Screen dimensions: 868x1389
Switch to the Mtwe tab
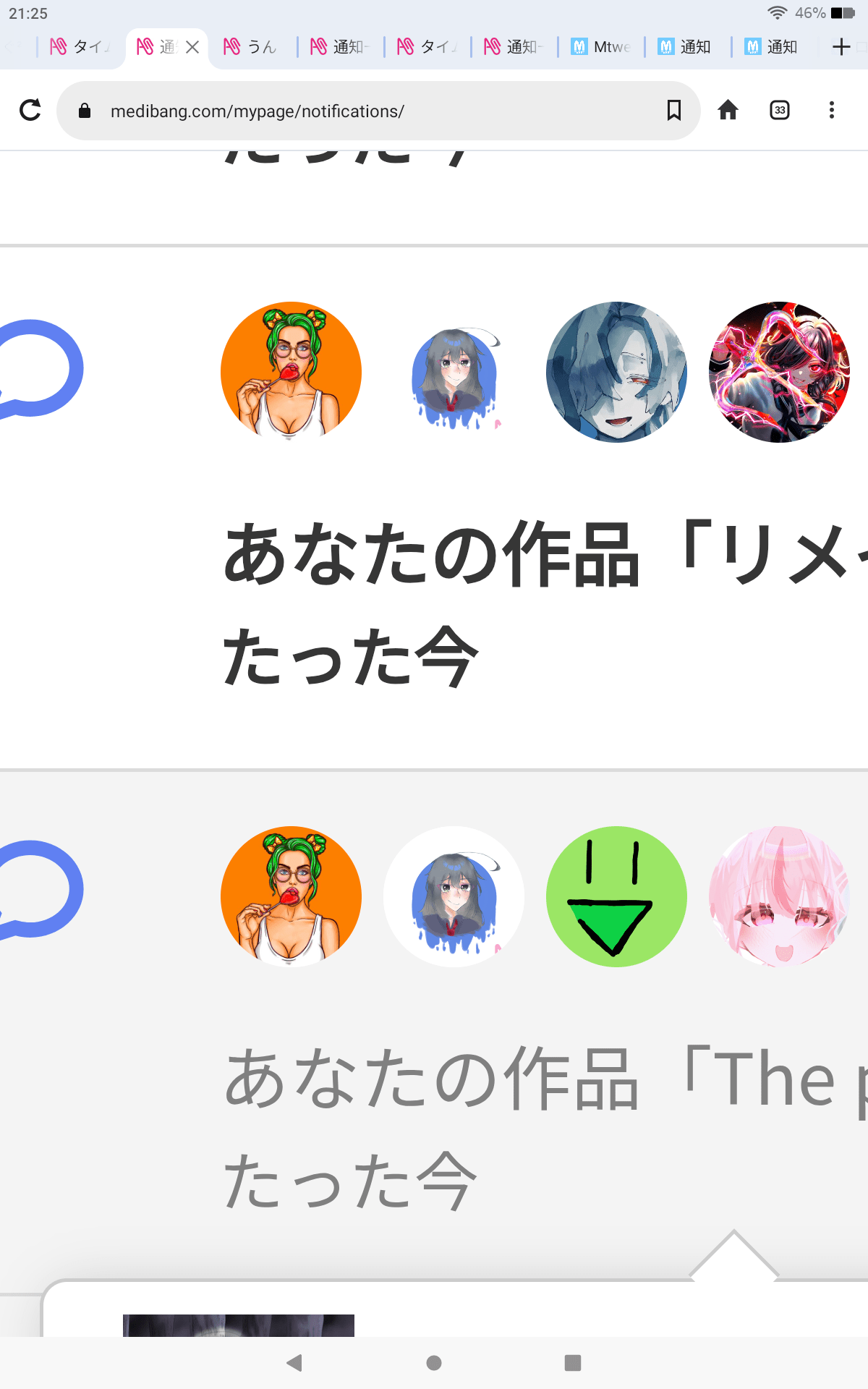(x=600, y=47)
